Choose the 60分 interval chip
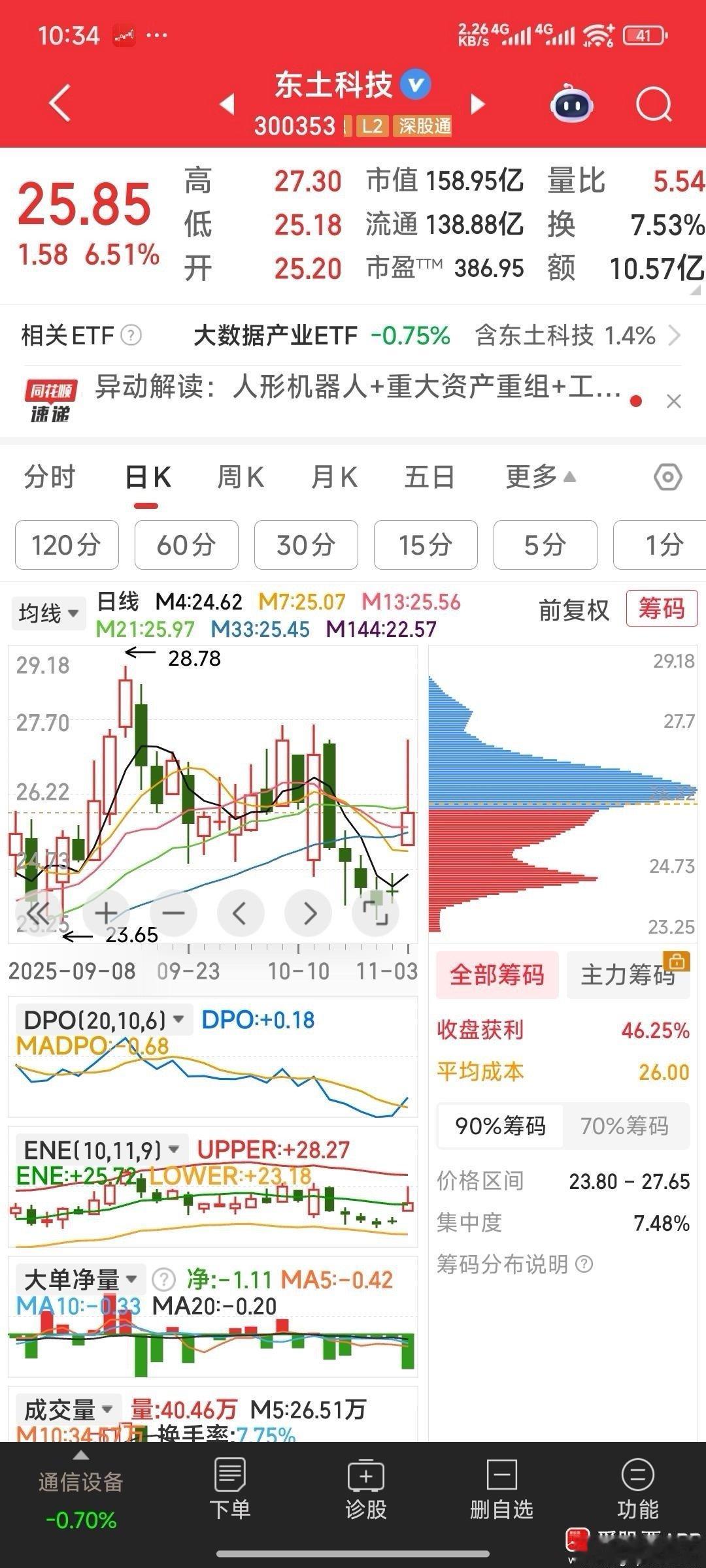 tap(186, 545)
